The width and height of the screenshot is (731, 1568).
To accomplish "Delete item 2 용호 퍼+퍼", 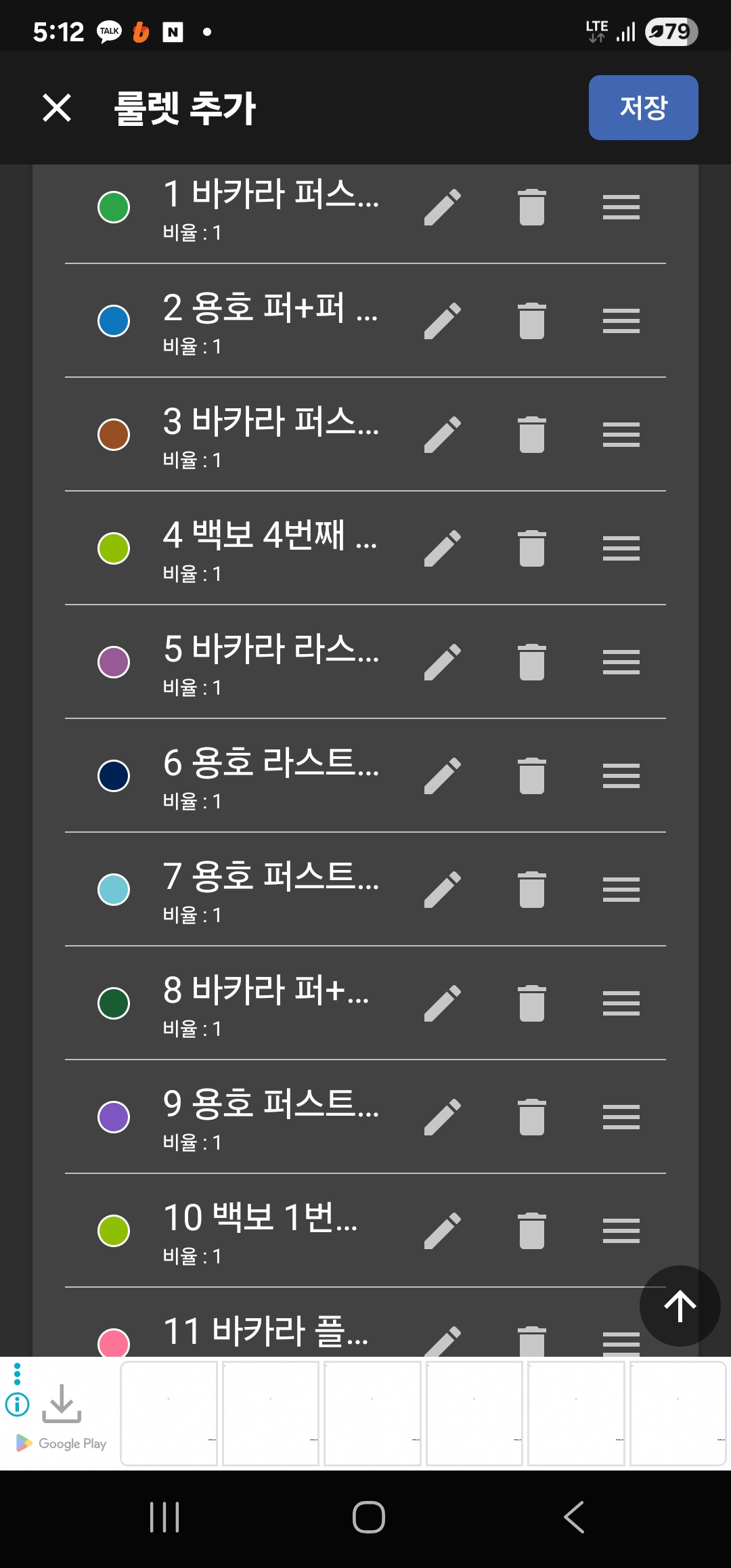I will (x=532, y=320).
